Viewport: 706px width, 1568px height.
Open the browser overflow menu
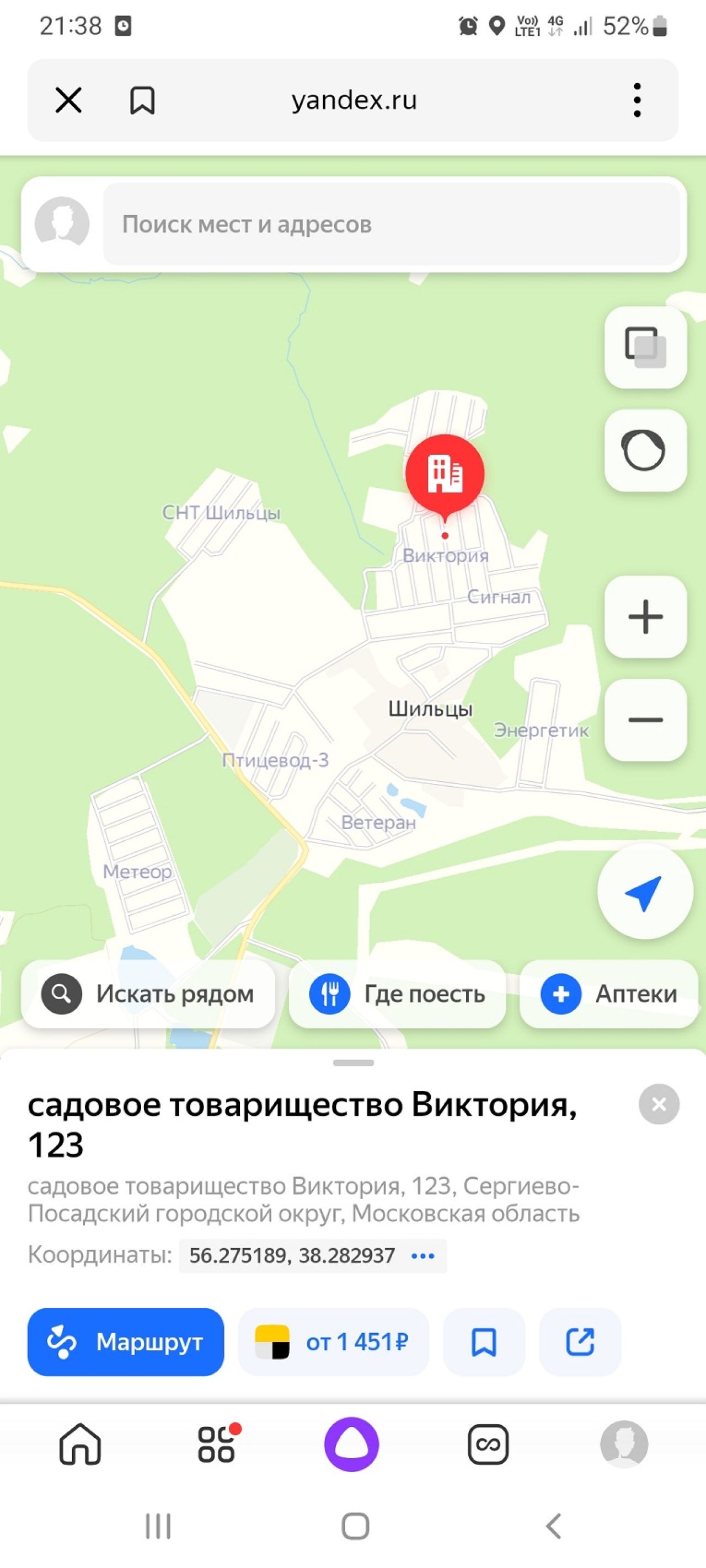coord(637,100)
